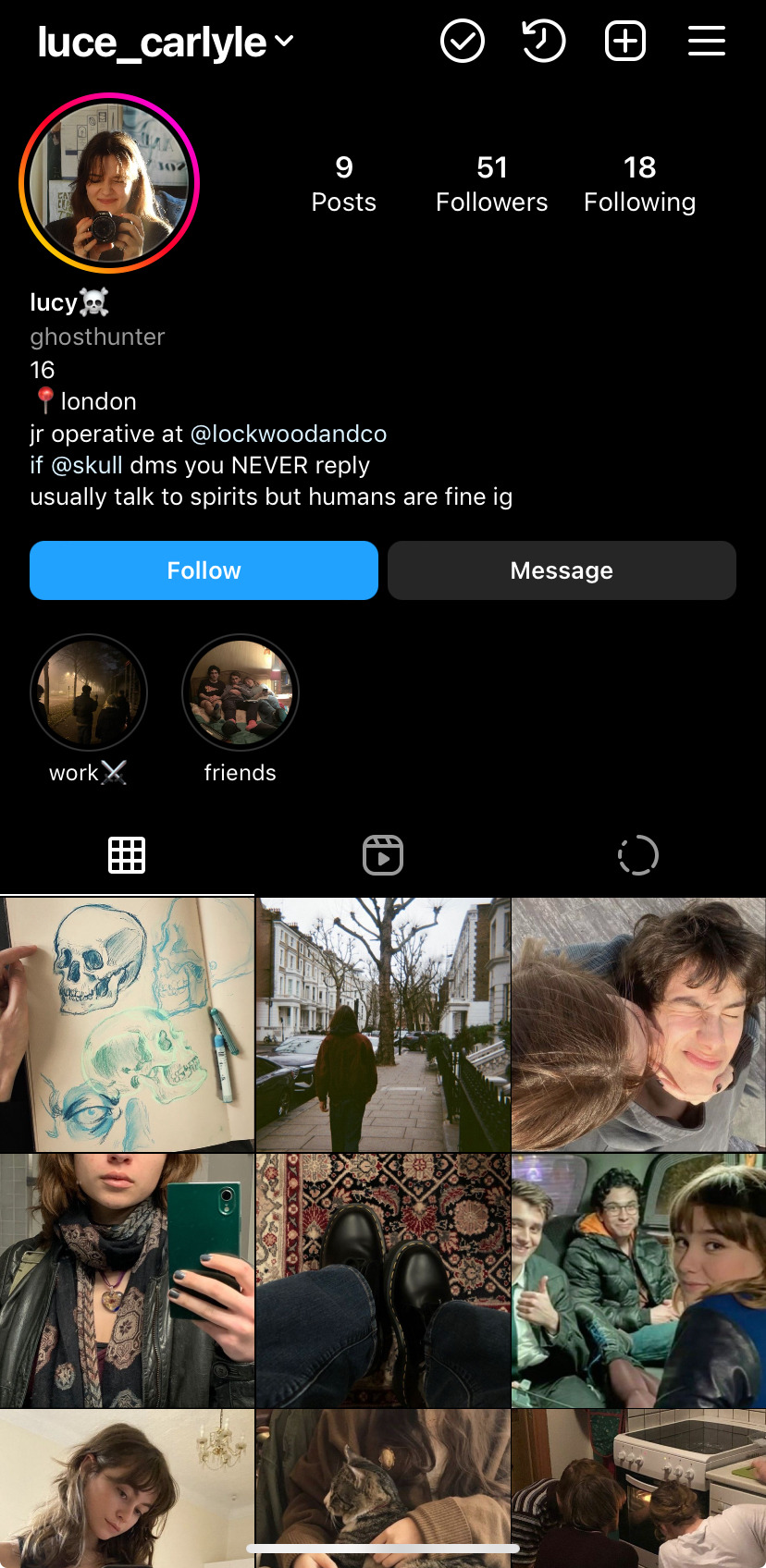
Task: Open the work story highlight
Action: [x=89, y=692]
